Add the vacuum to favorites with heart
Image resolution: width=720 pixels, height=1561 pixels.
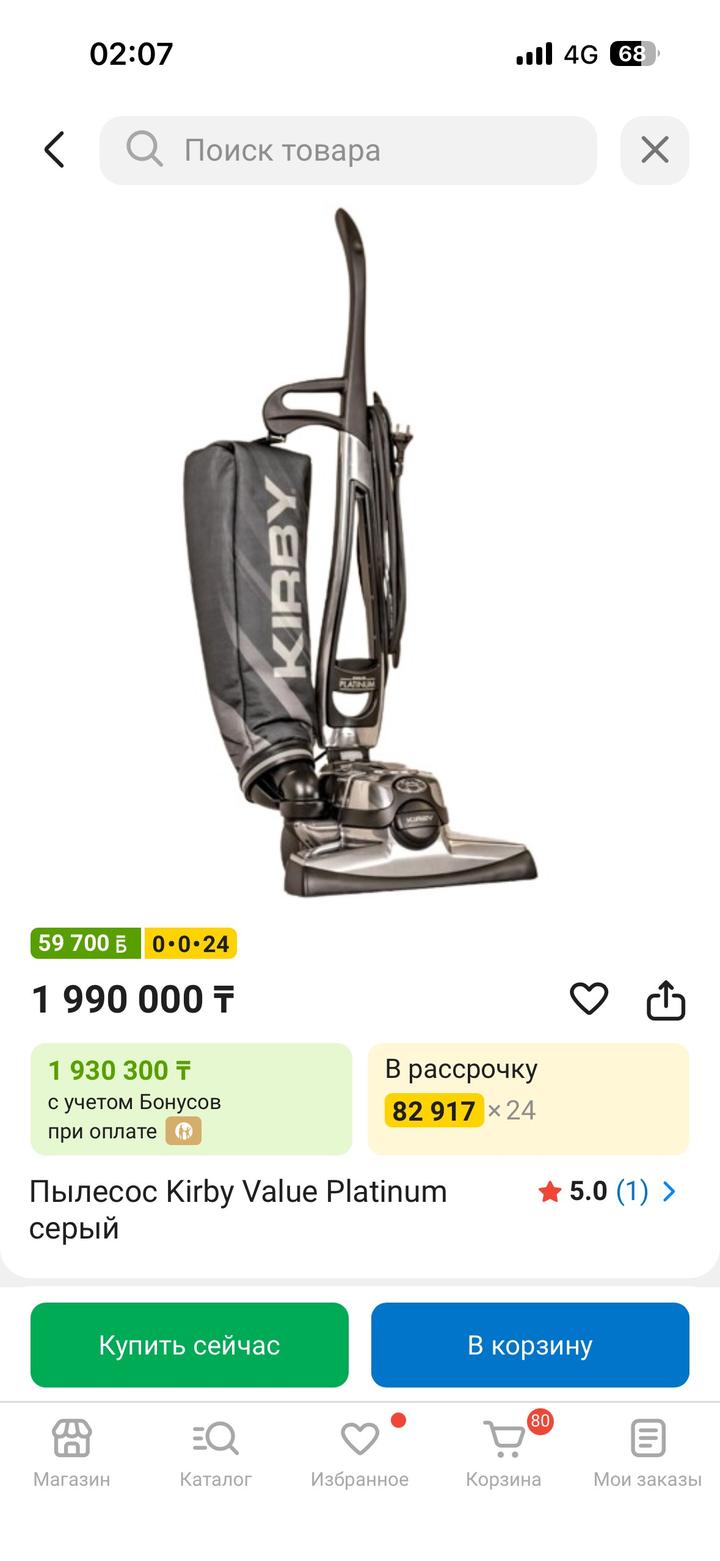[x=589, y=998]
